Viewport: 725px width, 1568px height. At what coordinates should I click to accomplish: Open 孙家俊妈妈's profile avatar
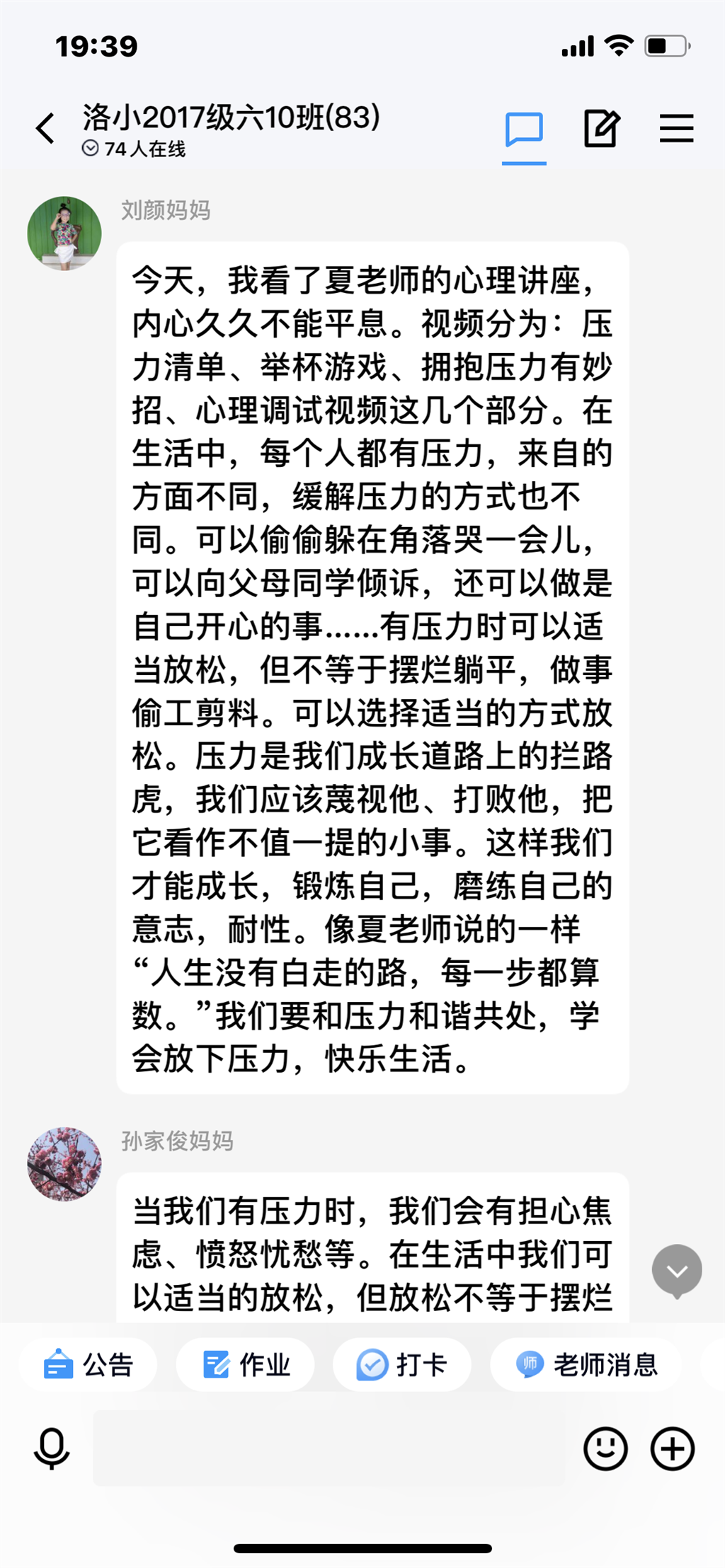tap(64, 1163)
